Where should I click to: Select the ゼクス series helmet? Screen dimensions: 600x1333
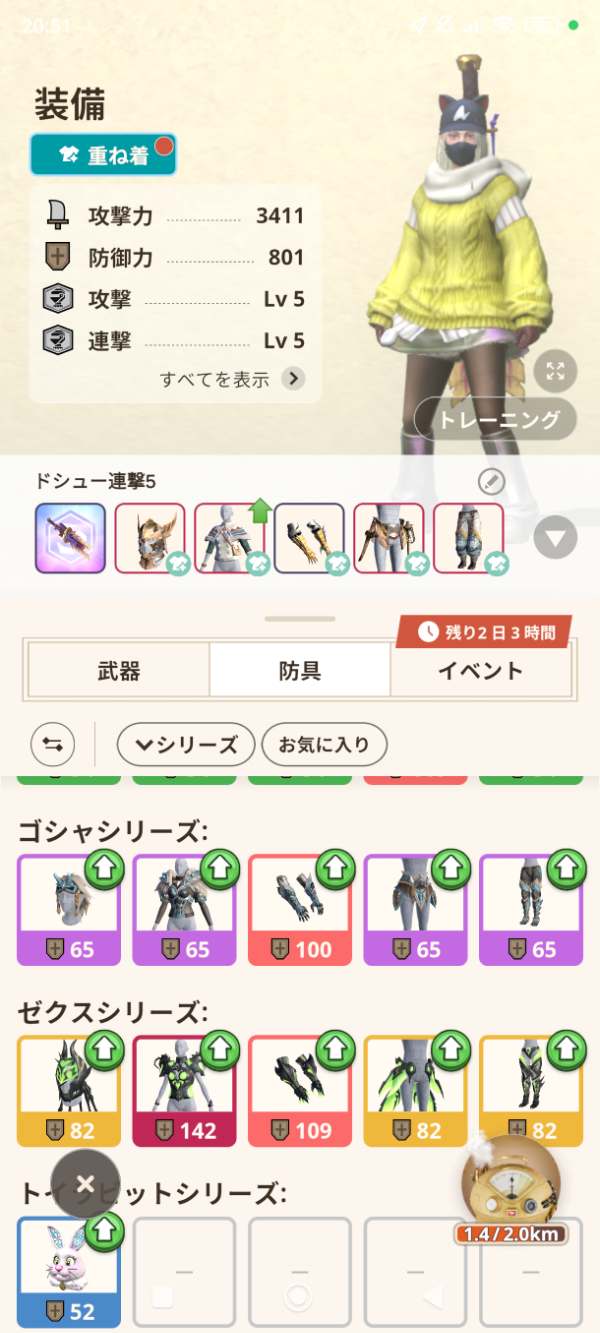click(x=69, y=1090)
